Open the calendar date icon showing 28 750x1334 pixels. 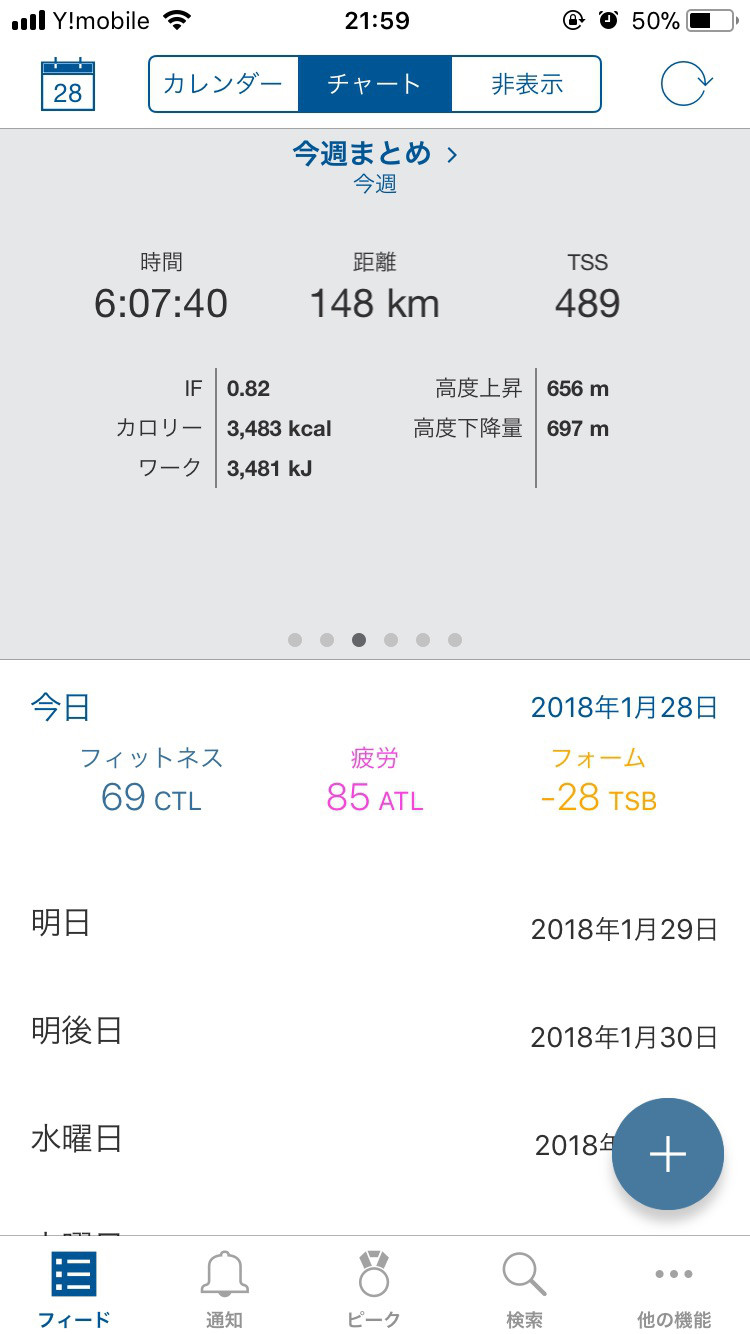pyautogui.click(x=67, y=84)
